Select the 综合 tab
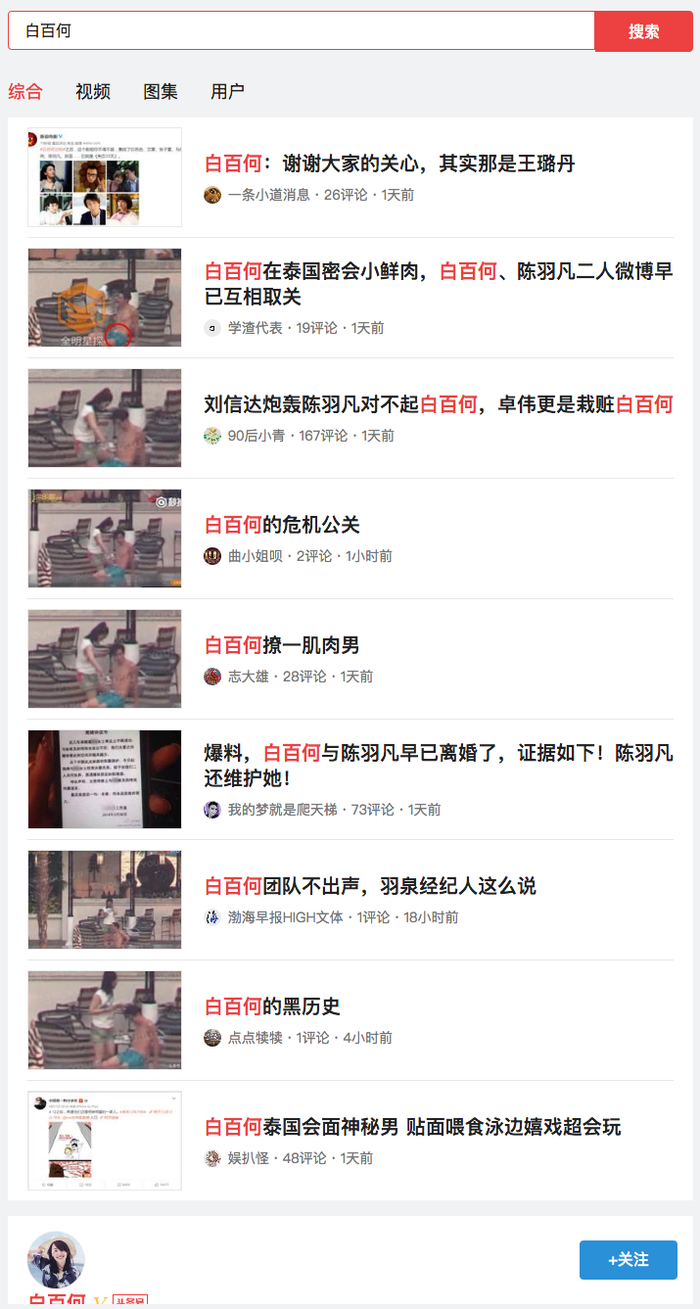 [25, 92]
